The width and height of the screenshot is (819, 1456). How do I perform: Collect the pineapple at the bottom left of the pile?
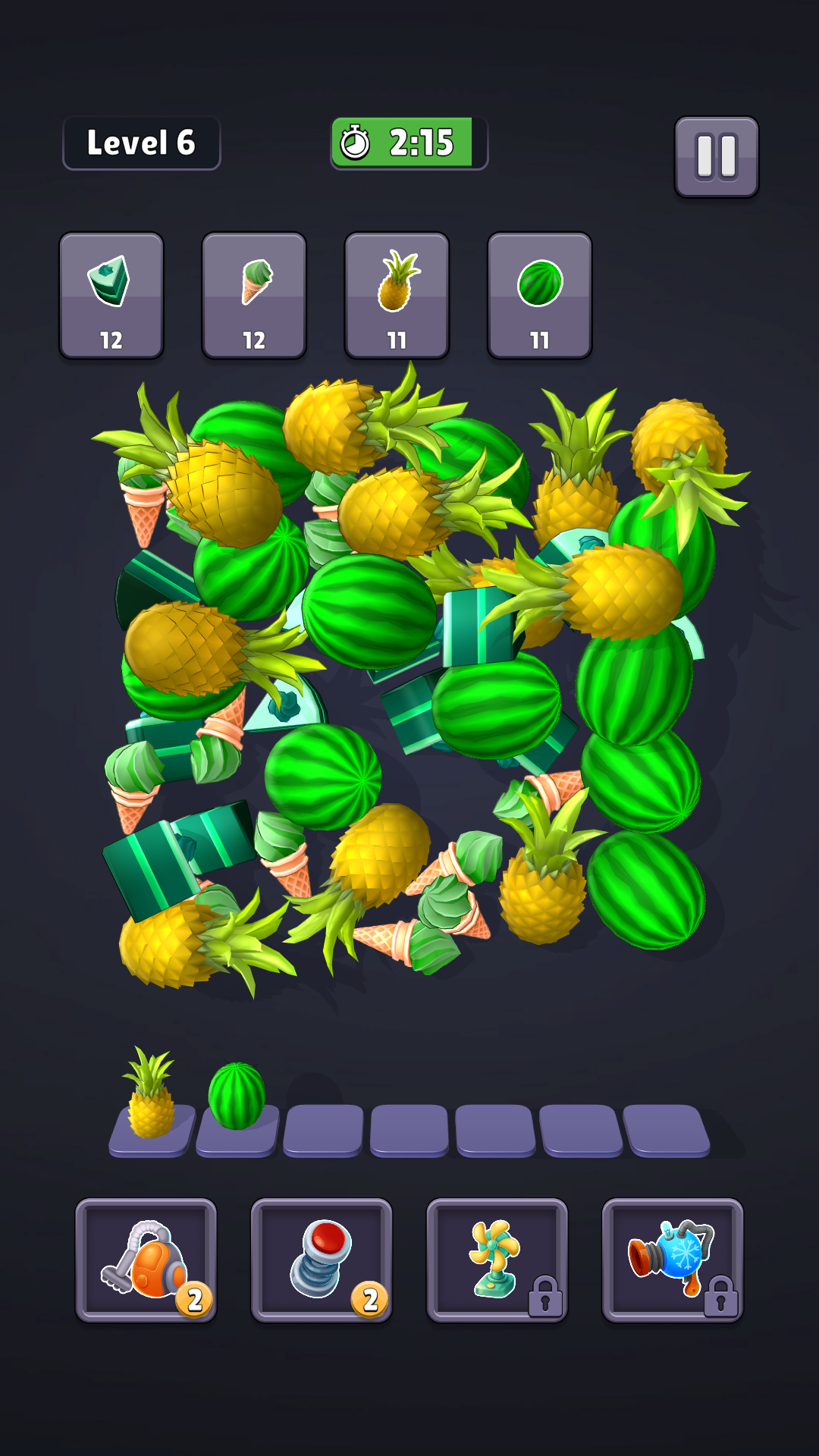coord(163,944)
